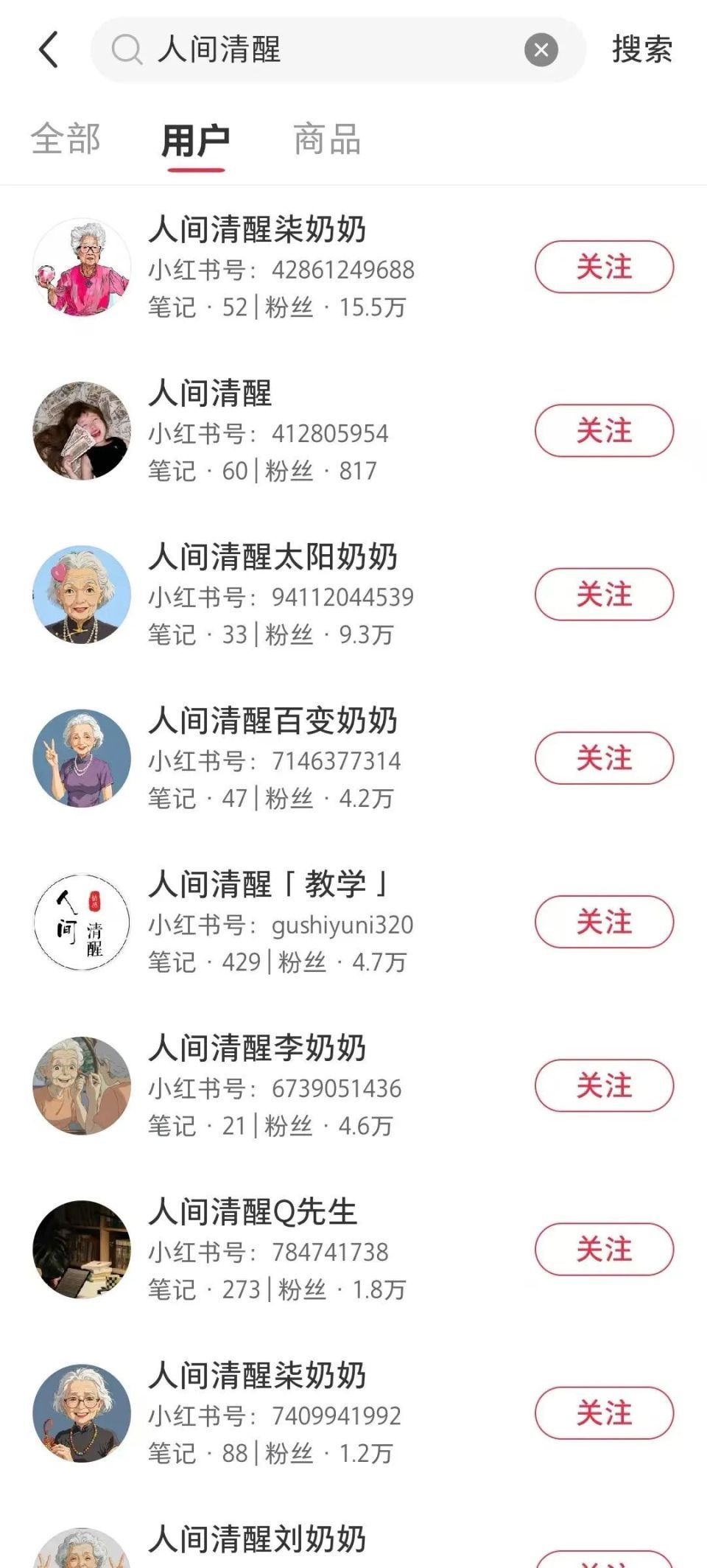Viewport: 707px width, 1568px height.
Task: Follow 人间清醒柒奶奶 with fans 15.5万
Action: coord(603,267)
